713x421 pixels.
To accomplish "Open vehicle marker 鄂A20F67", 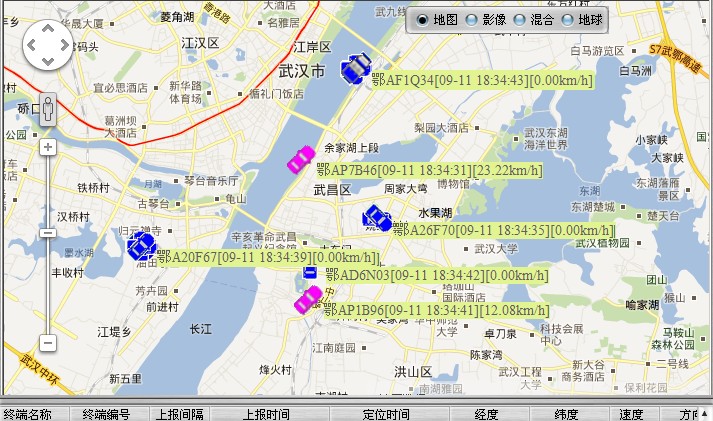I will (x=142, y=245).
